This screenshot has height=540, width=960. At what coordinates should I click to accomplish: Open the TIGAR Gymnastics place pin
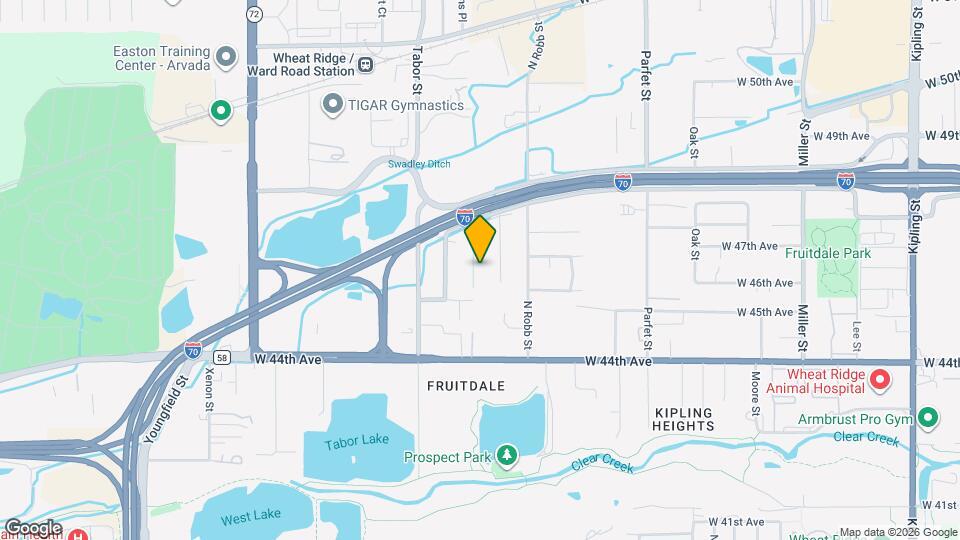click(x=333, y=104)
